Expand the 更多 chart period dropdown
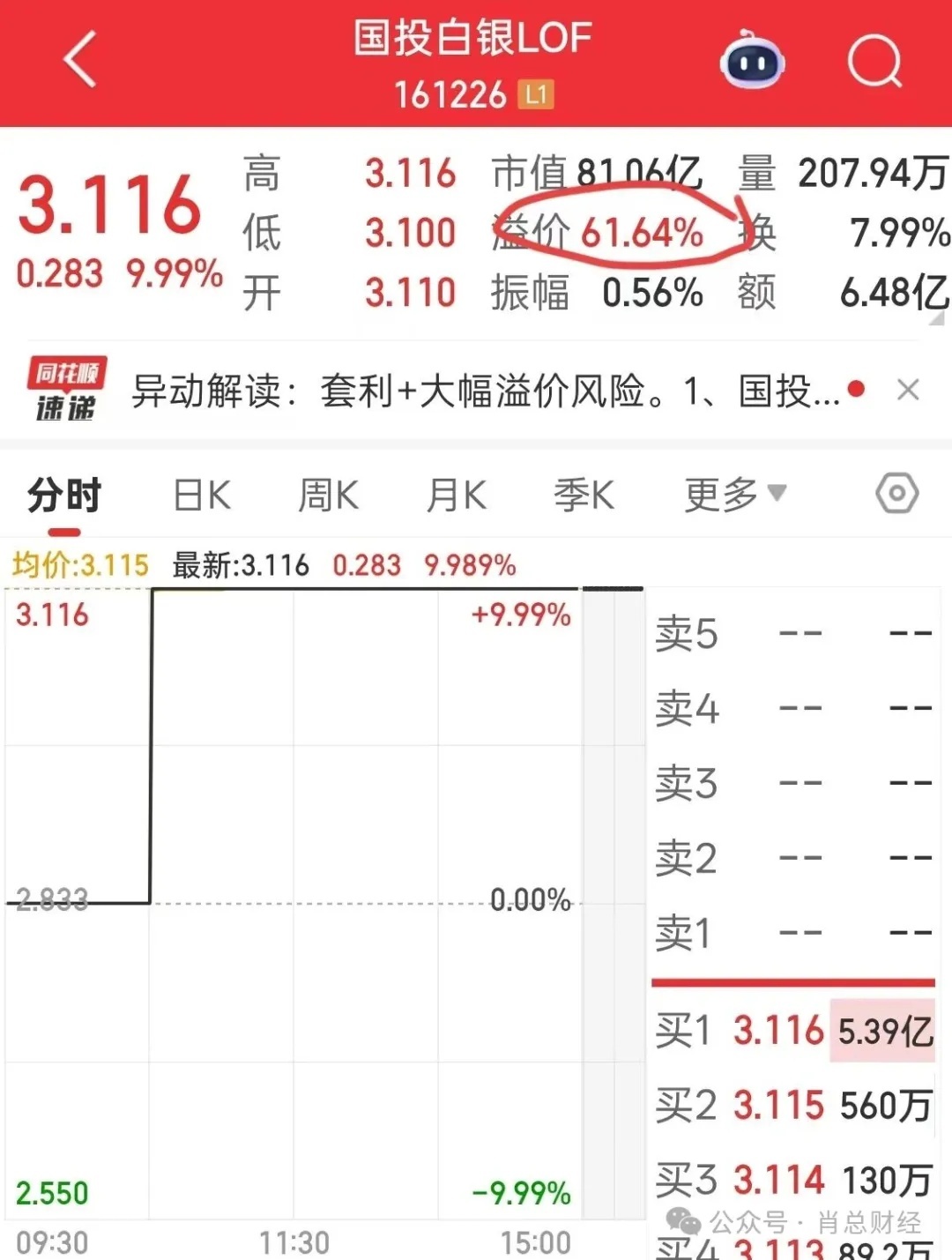 [734, 495]
